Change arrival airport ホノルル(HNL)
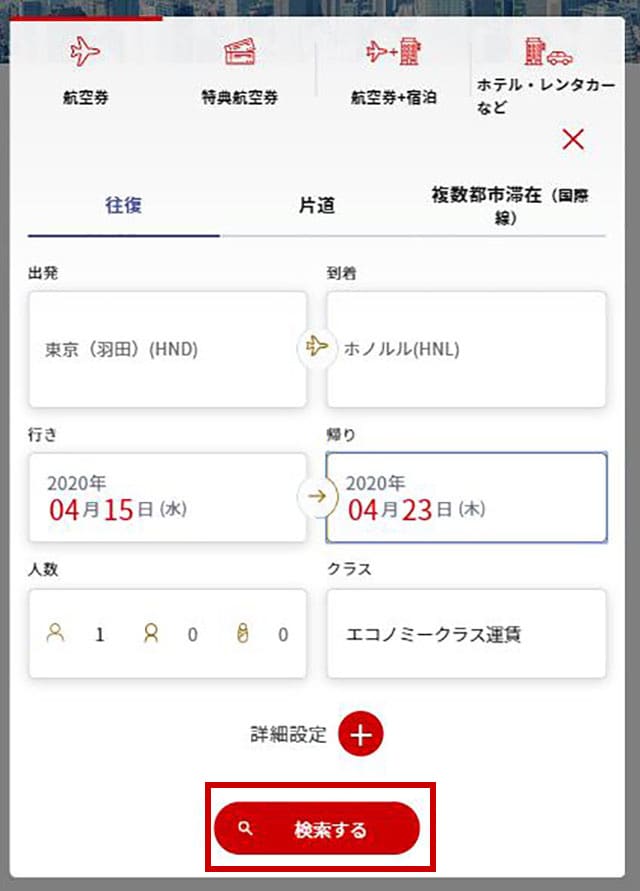 [x=466, y=350]
